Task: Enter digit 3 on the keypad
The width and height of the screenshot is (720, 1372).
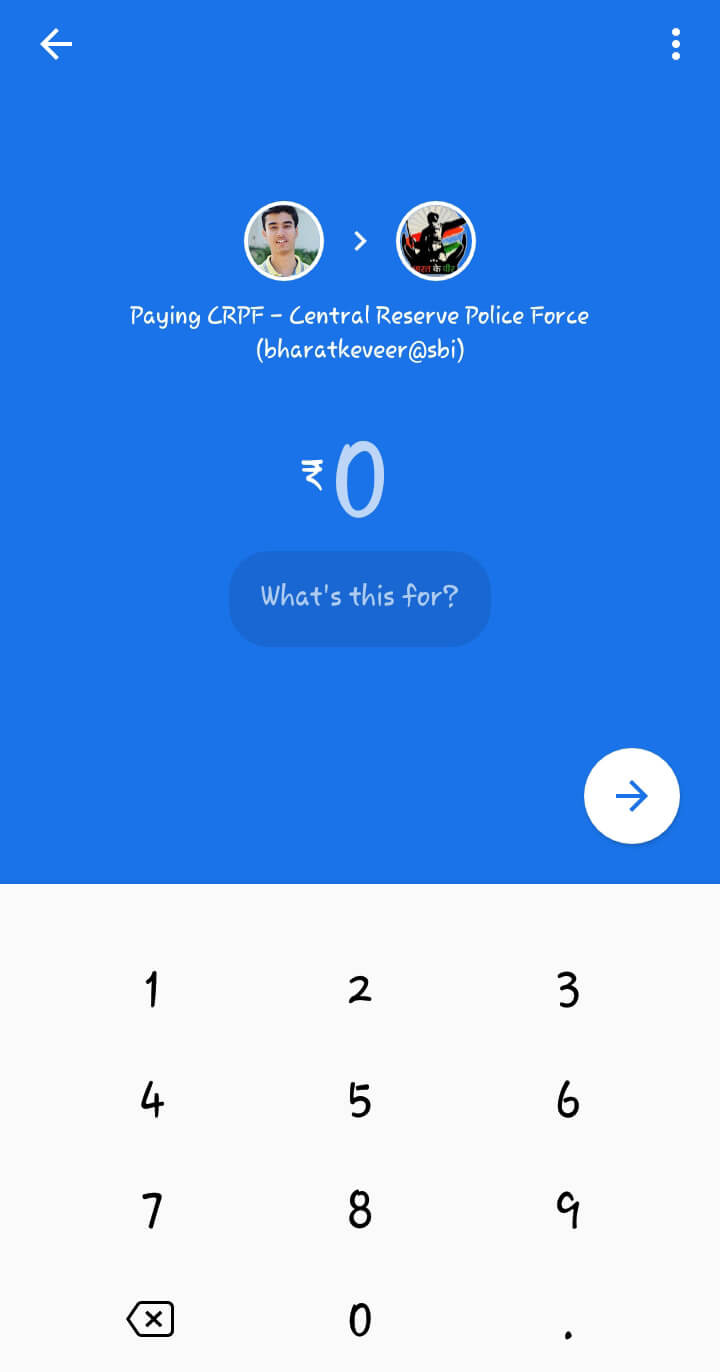Action: click(x=568, y=990)
